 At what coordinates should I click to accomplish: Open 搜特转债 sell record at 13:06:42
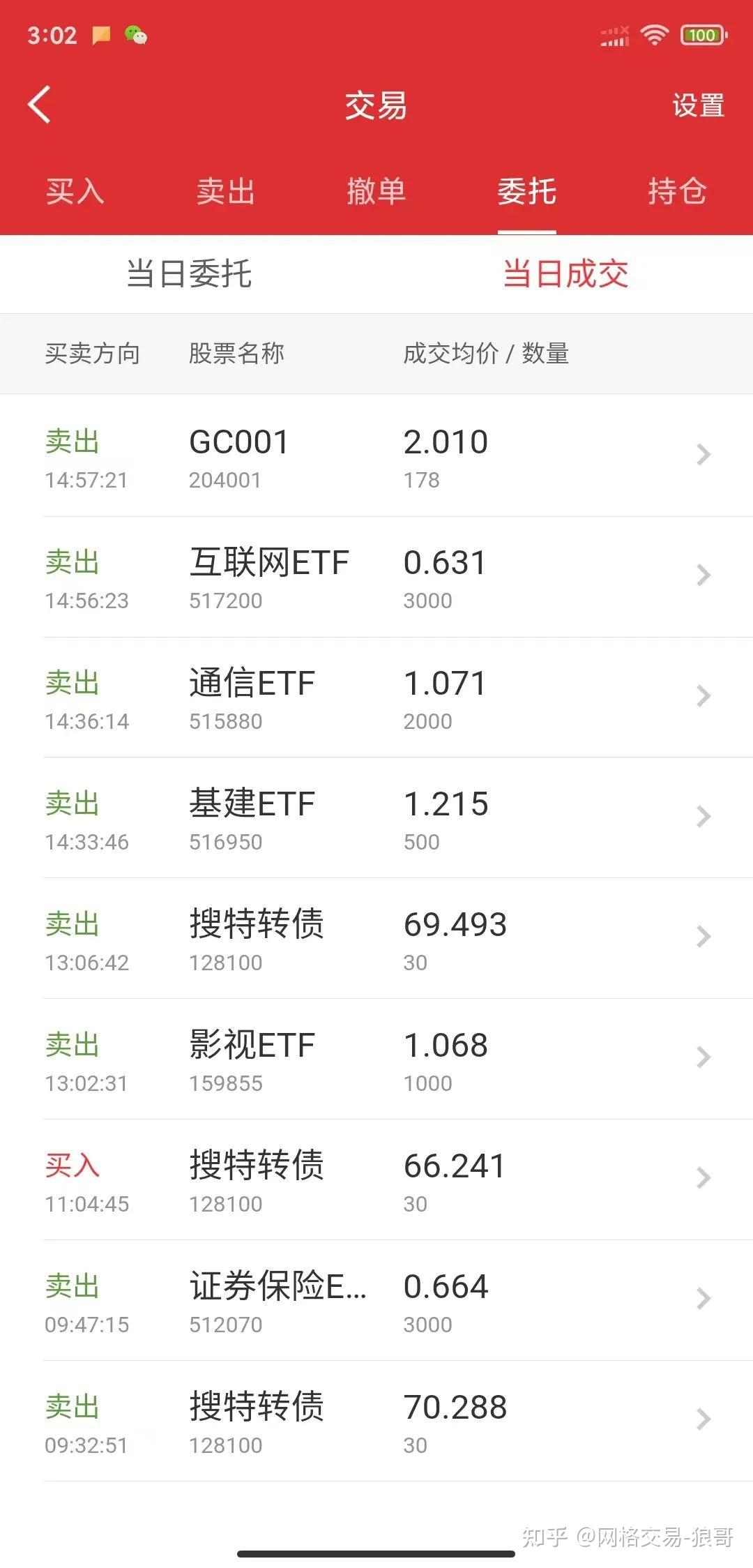(376, 938)
